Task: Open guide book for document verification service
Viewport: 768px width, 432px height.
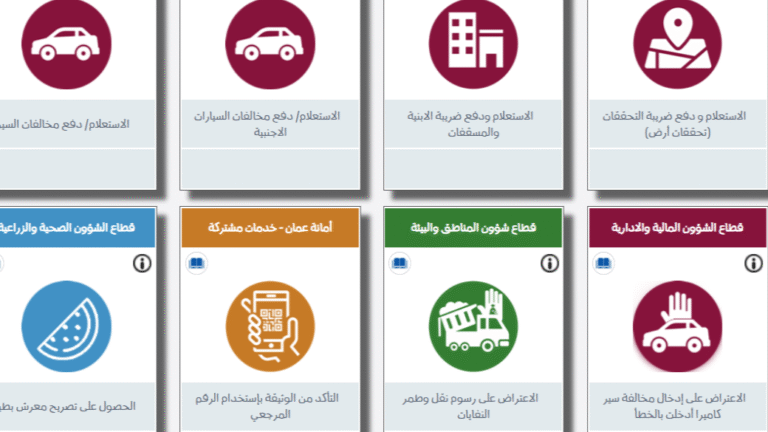Action: [x=195, y=264]
